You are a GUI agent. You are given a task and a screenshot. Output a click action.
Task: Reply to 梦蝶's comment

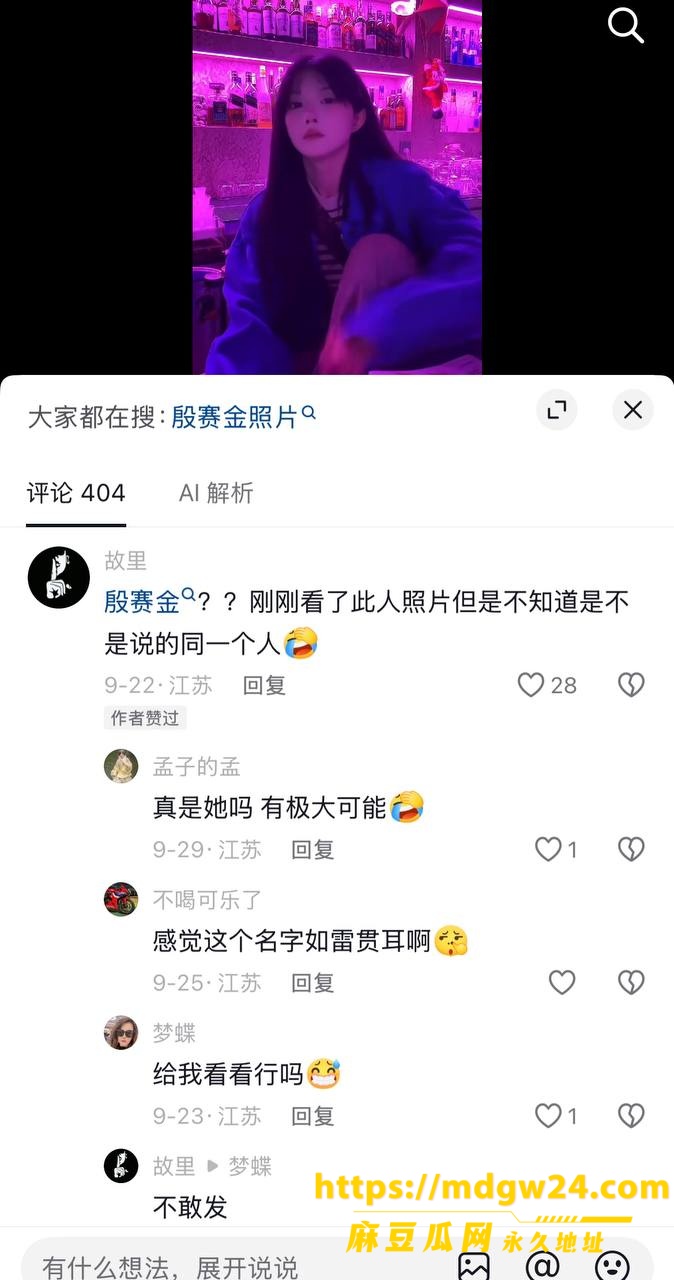[312, 1115]
